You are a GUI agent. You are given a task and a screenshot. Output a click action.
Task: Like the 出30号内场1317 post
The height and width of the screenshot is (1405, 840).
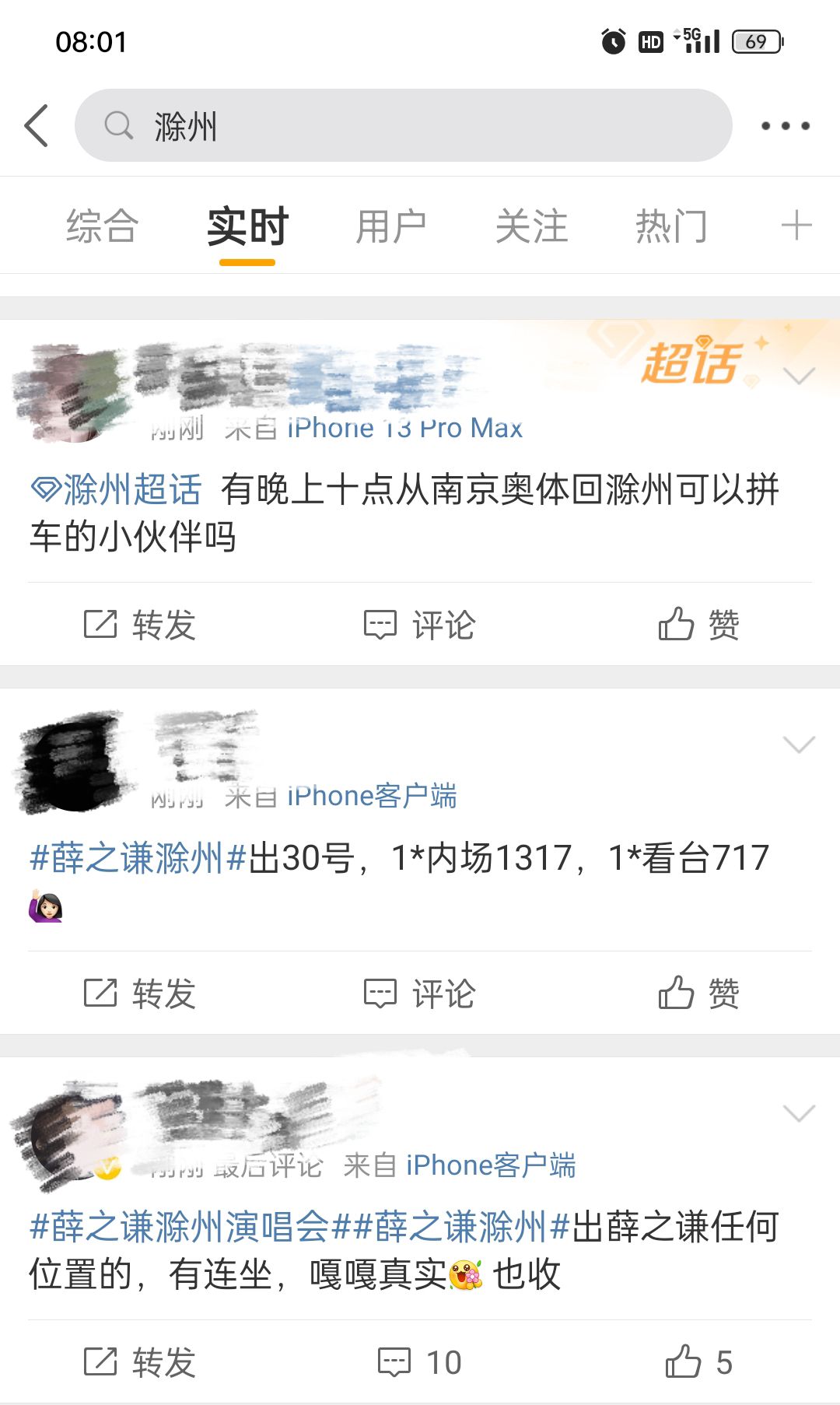(x=698, y=993)
